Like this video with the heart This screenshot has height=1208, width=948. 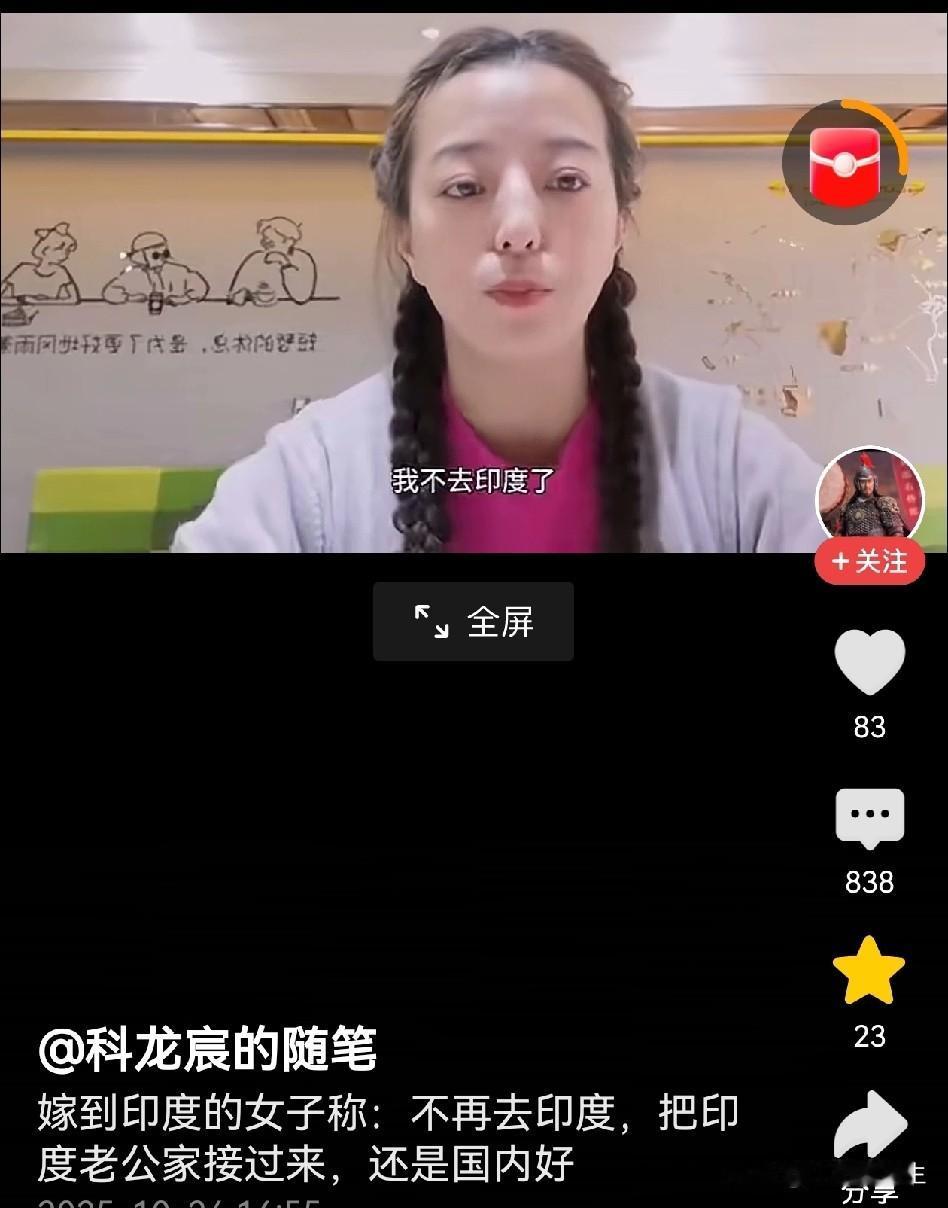(869, 663)
